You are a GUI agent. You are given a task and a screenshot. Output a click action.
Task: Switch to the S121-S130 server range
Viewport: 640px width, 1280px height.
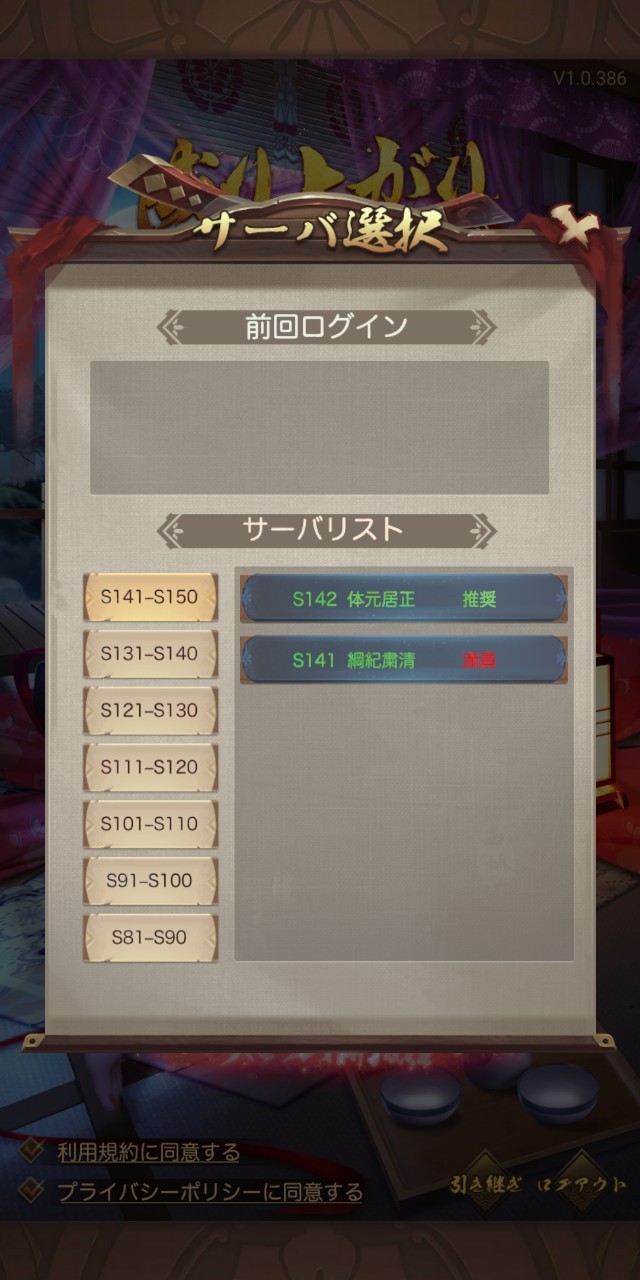[x=150, y=711]
